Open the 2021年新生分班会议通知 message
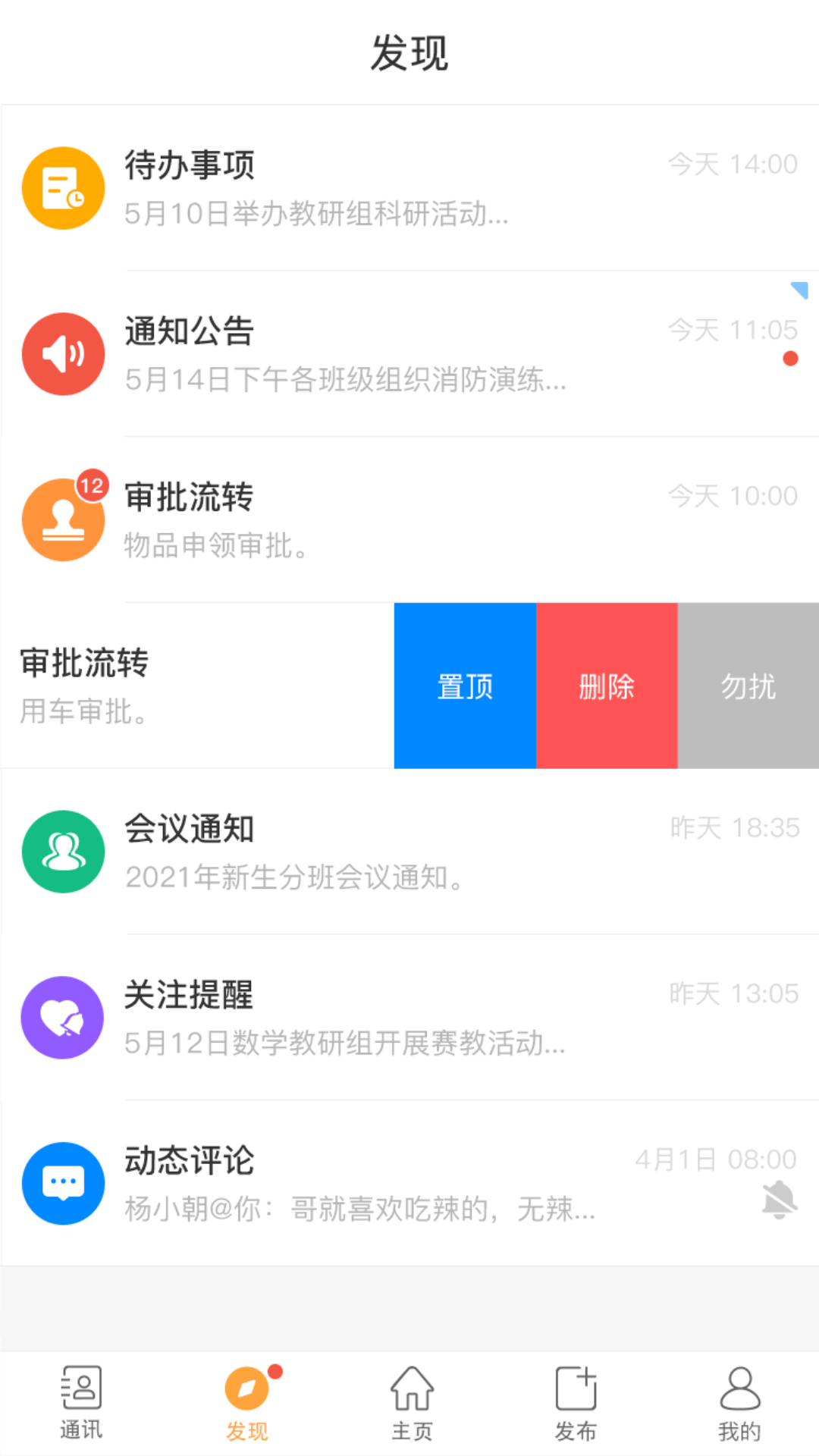Image resolution: width=819 pixels, height=1456 pixels. point(341,853)
